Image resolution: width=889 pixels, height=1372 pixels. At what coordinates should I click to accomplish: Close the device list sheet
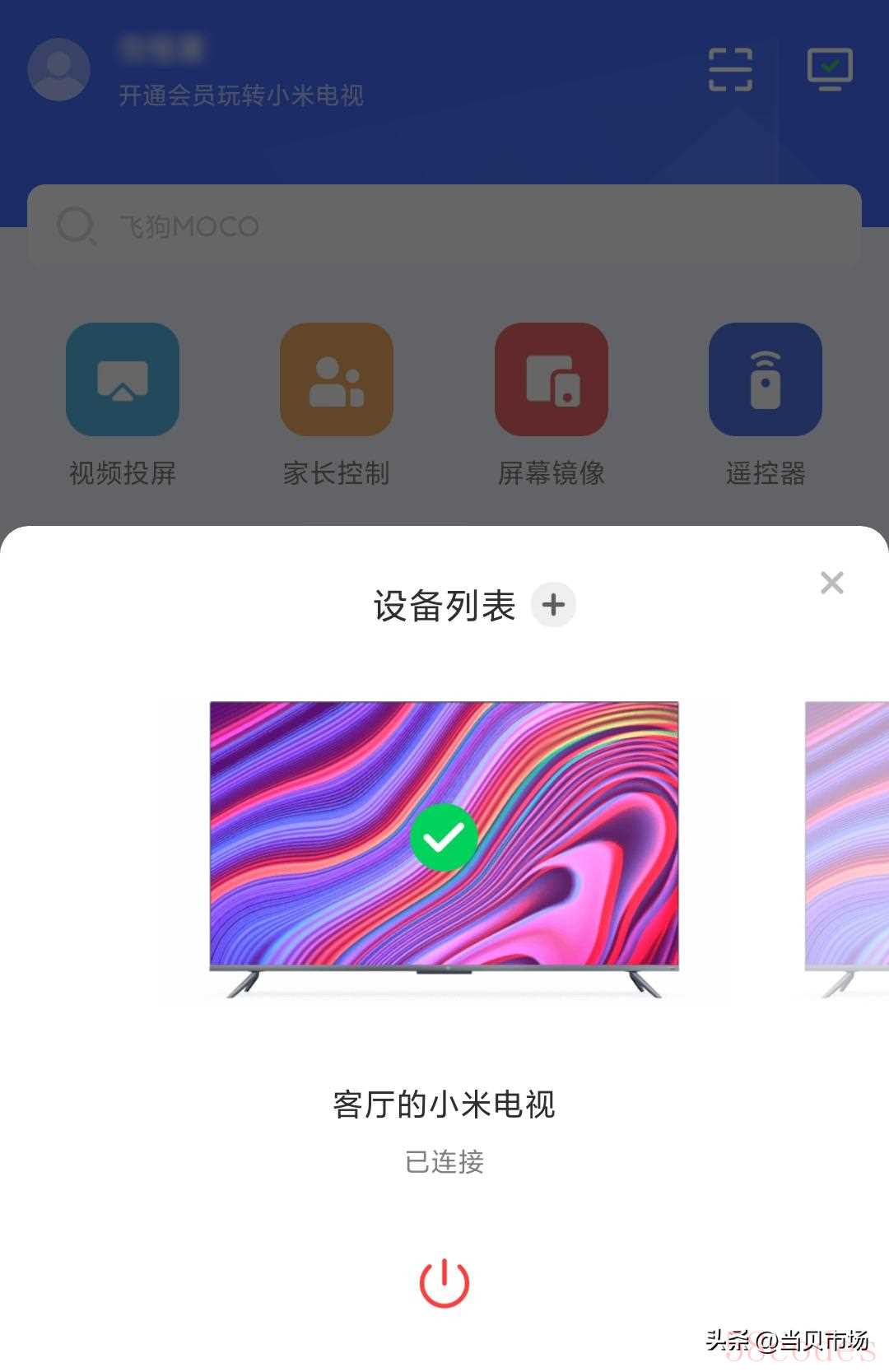pyautogui.click(x=831, y=583)
